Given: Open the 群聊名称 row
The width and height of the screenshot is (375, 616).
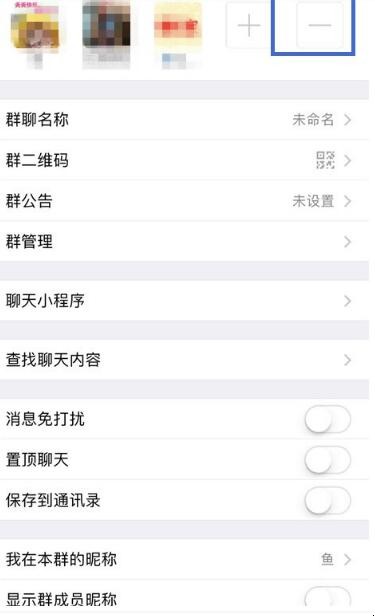Looking at the screenshot, I should click(x=184, y=119).
